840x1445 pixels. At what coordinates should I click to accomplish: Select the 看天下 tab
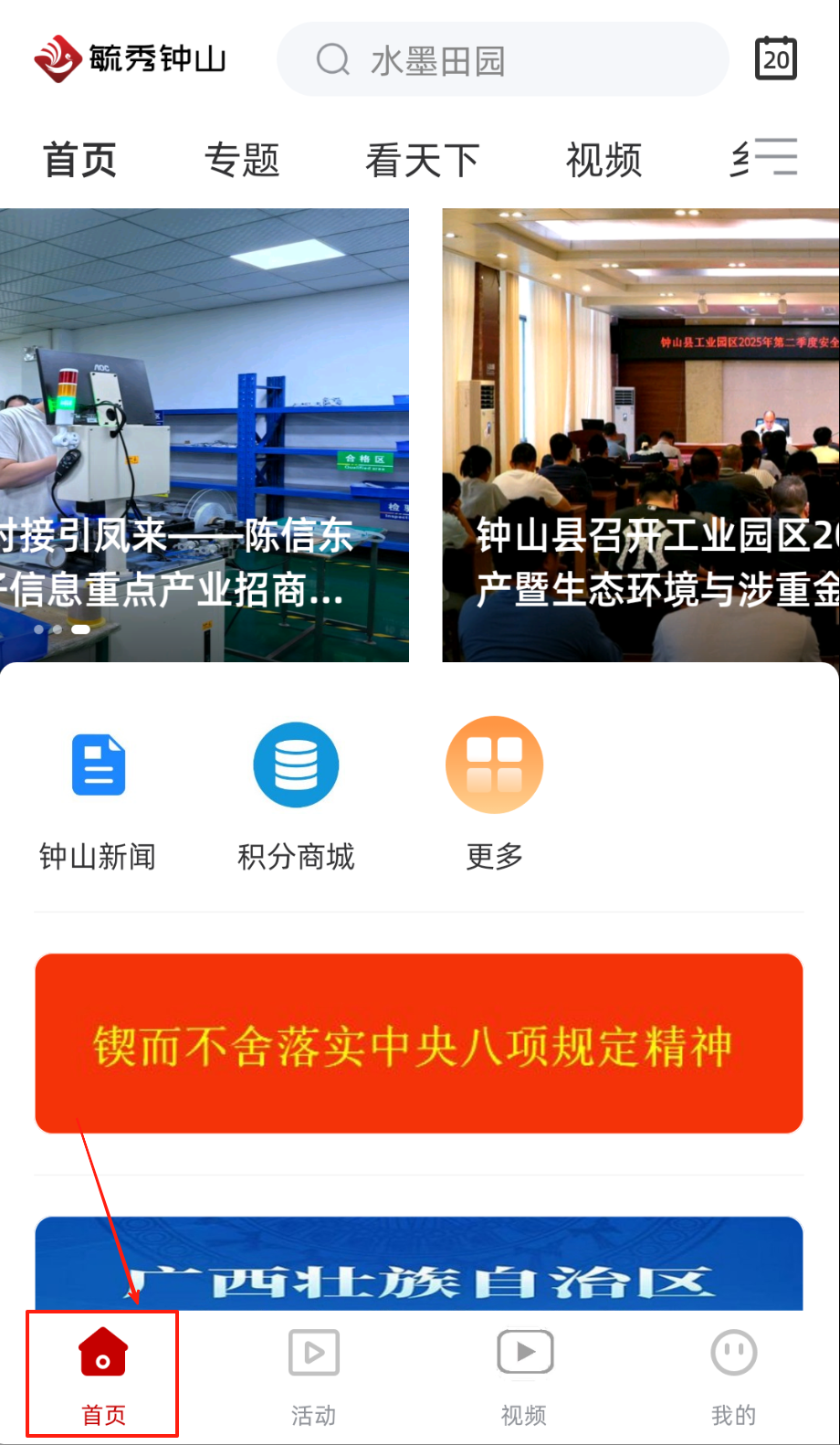coord(422,161)
